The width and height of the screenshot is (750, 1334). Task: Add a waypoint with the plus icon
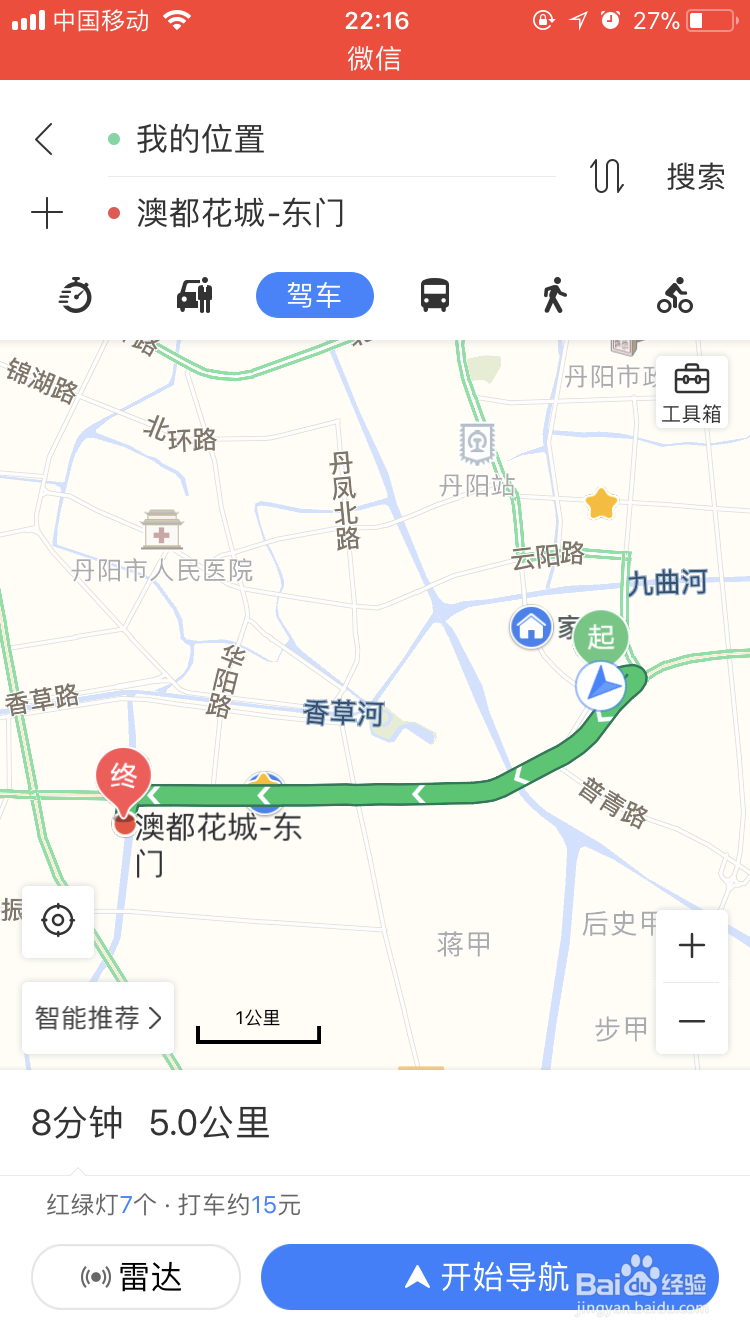(x=47, y=214)
